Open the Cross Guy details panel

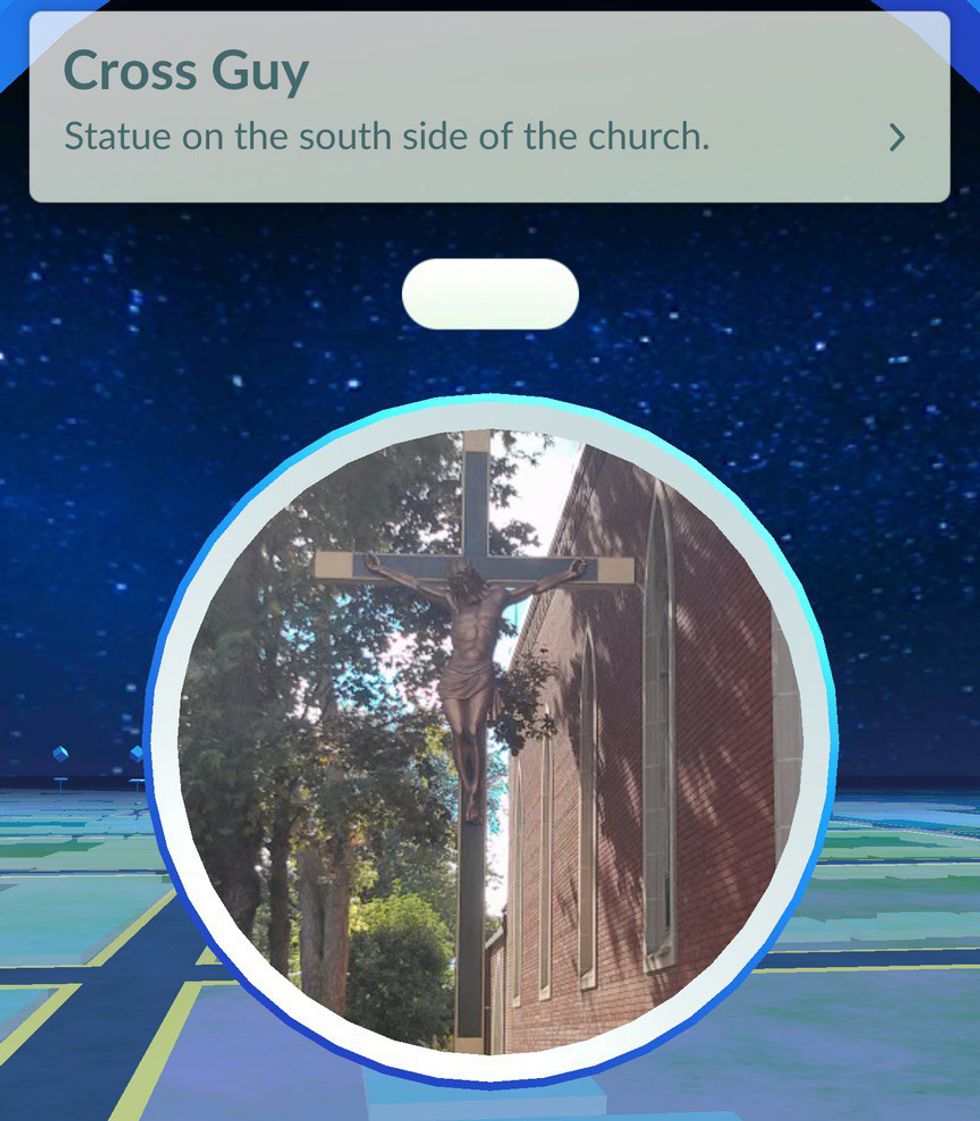pos(490,107)
